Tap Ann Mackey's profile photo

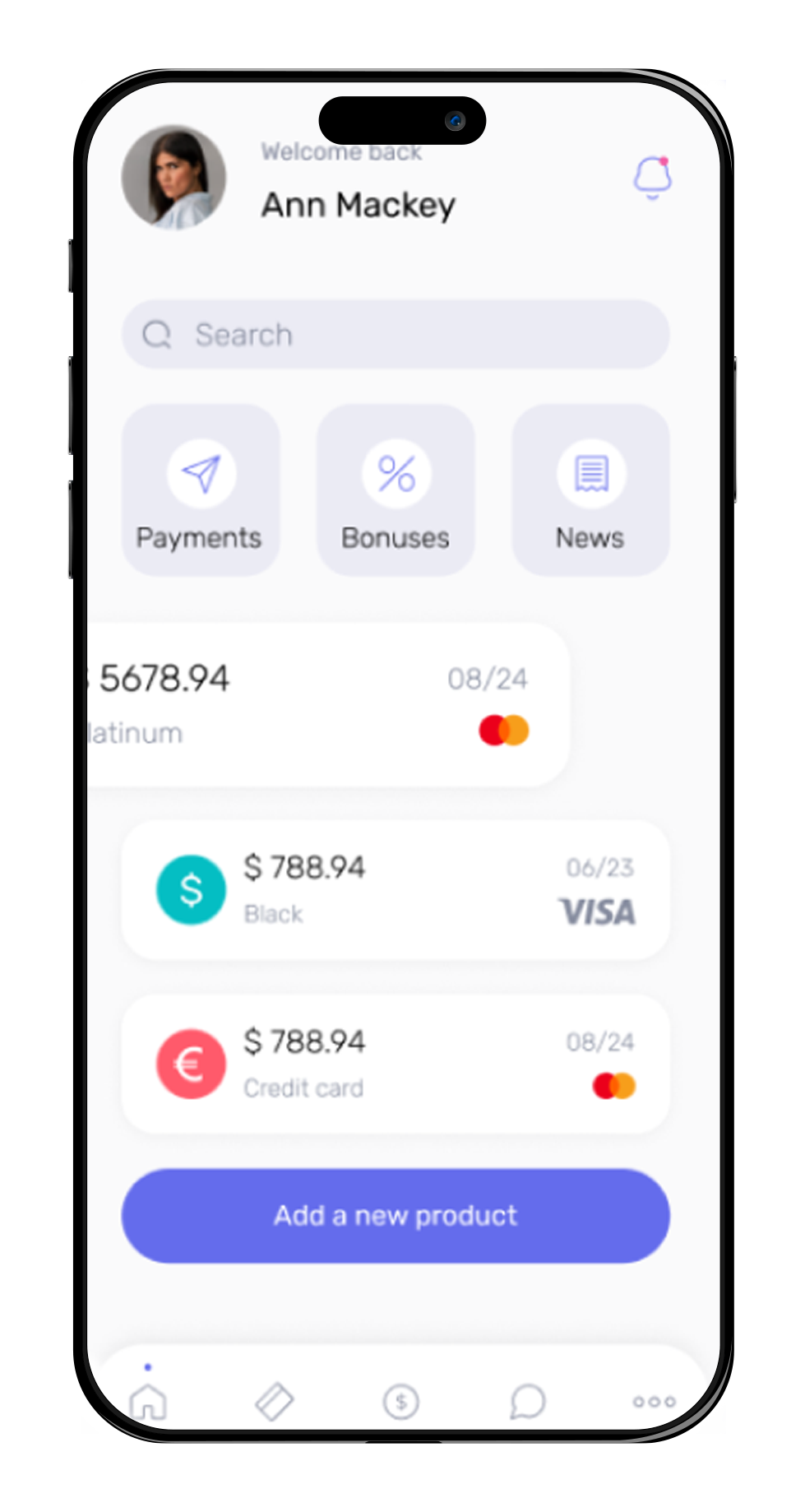[x=173, y=177]
